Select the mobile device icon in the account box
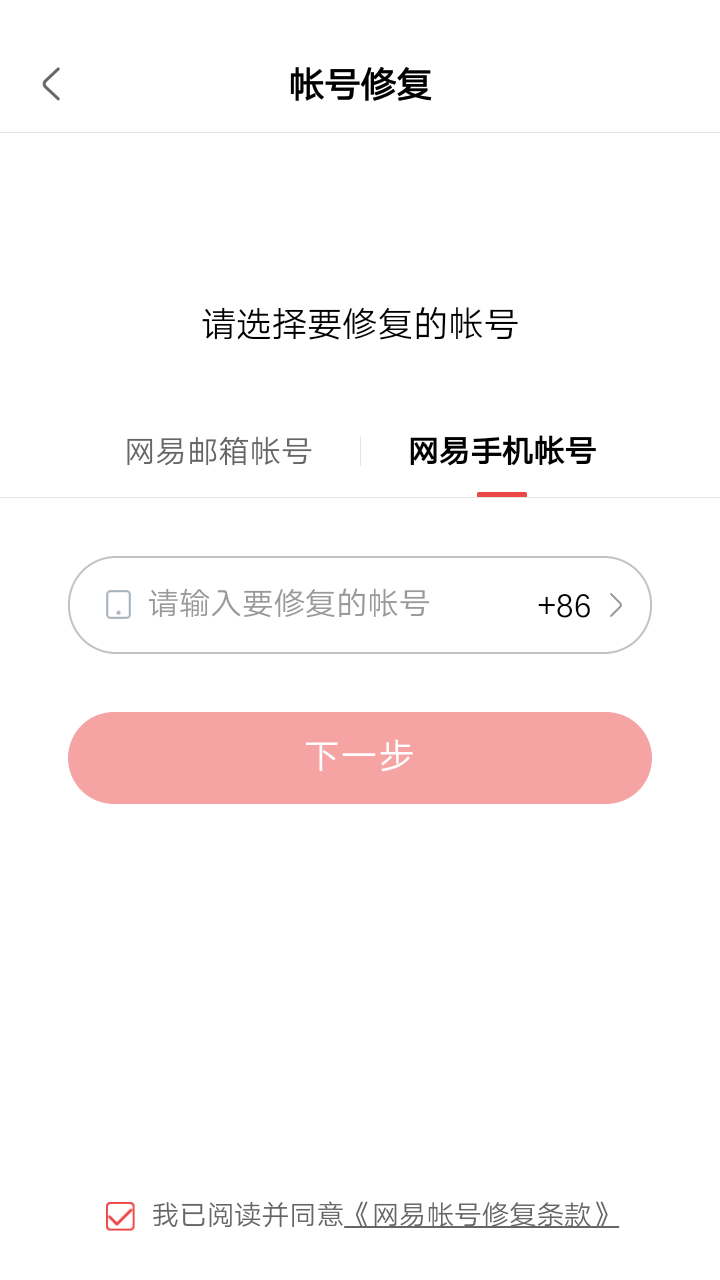Screen dimensions: 720x1280 coord(117,605)
